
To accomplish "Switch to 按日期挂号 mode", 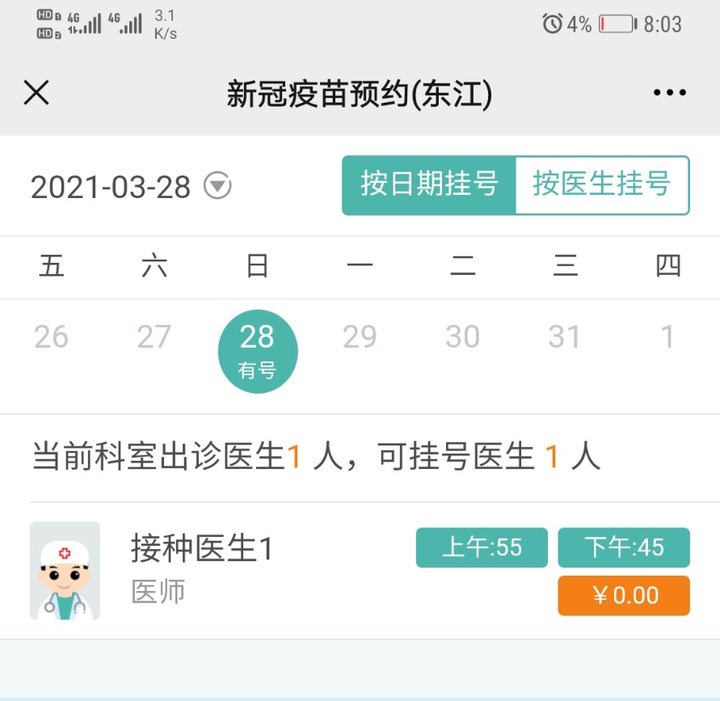I will (x=429, y=185).
